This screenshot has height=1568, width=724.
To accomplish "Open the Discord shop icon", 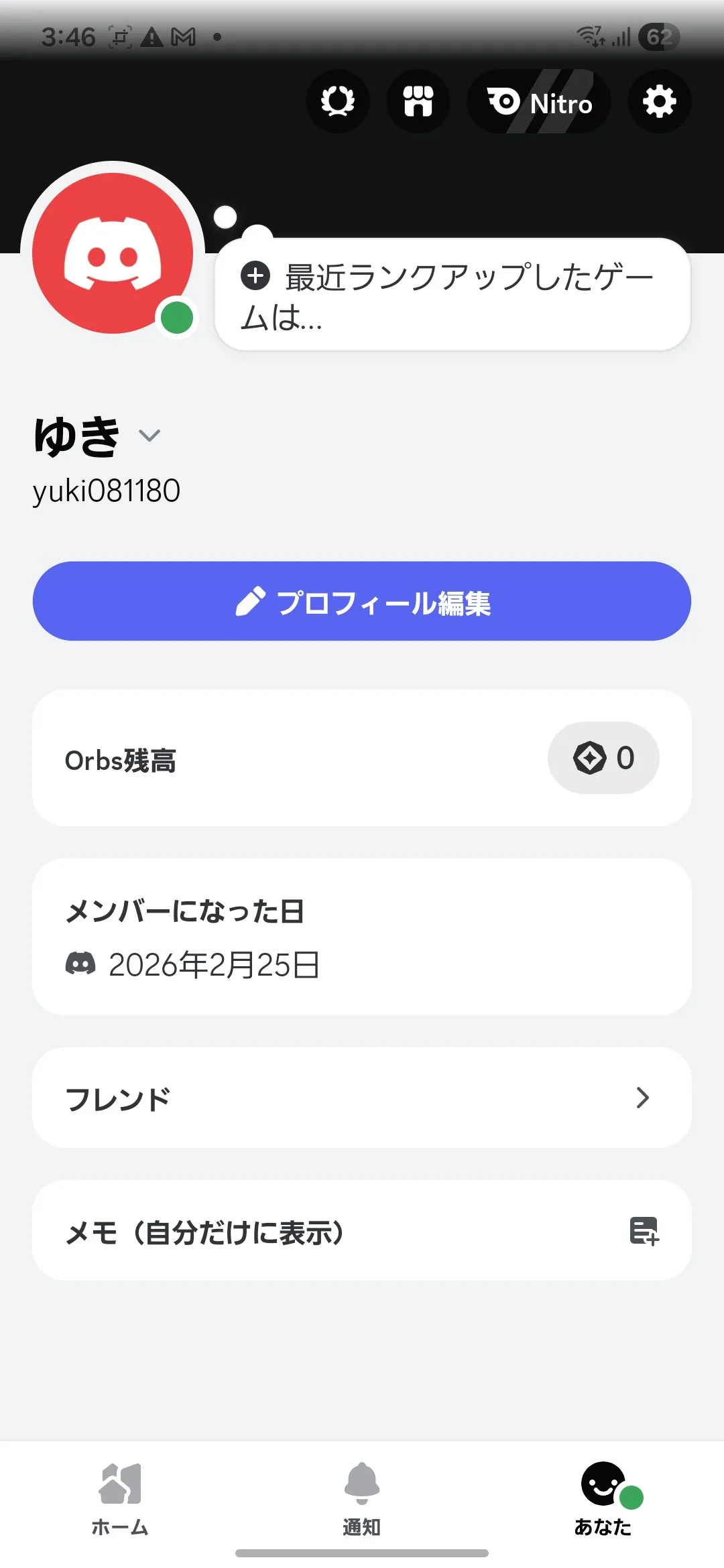I will pos(418,102).
